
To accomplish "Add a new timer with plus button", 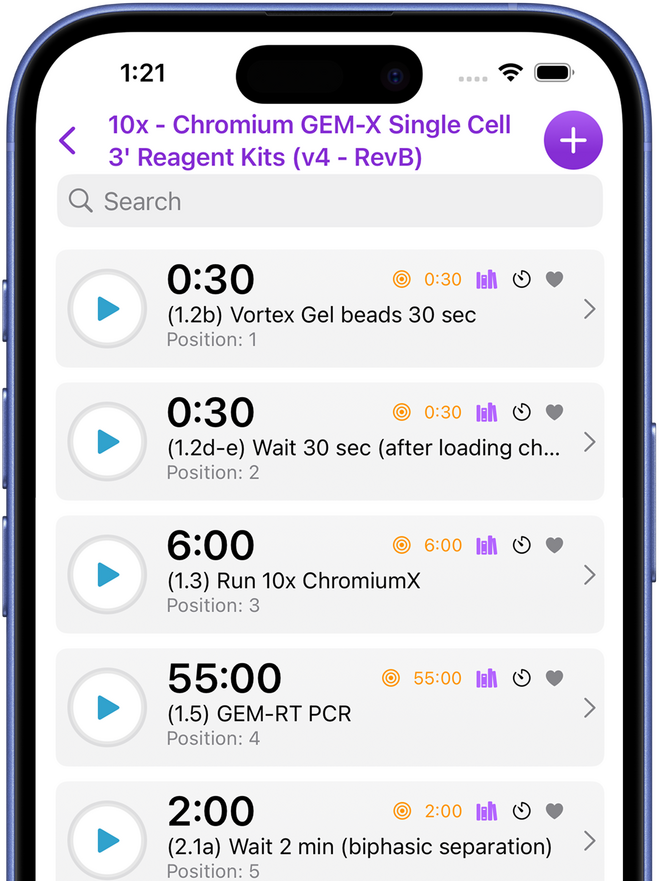I will 573,141.
